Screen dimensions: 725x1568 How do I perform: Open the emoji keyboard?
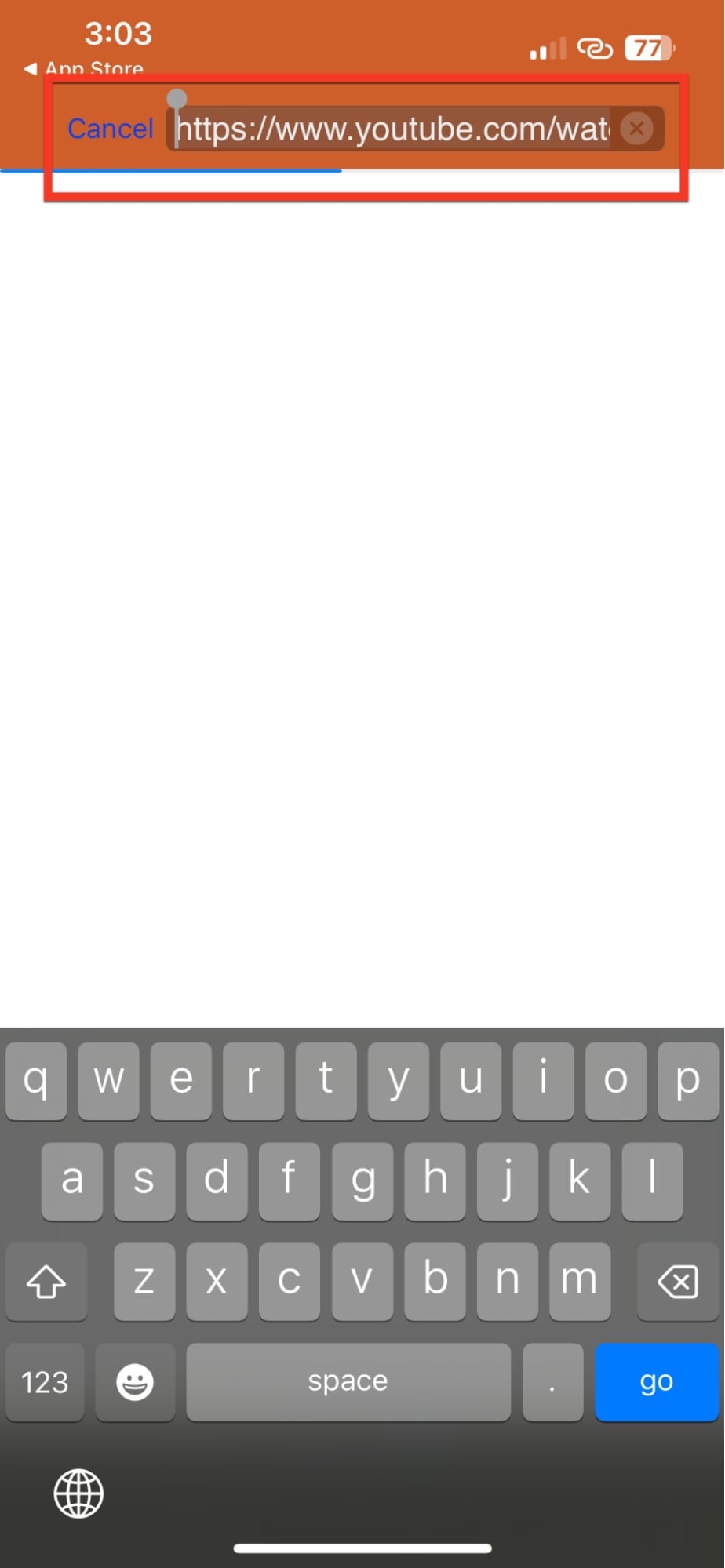click(135, 1381)
